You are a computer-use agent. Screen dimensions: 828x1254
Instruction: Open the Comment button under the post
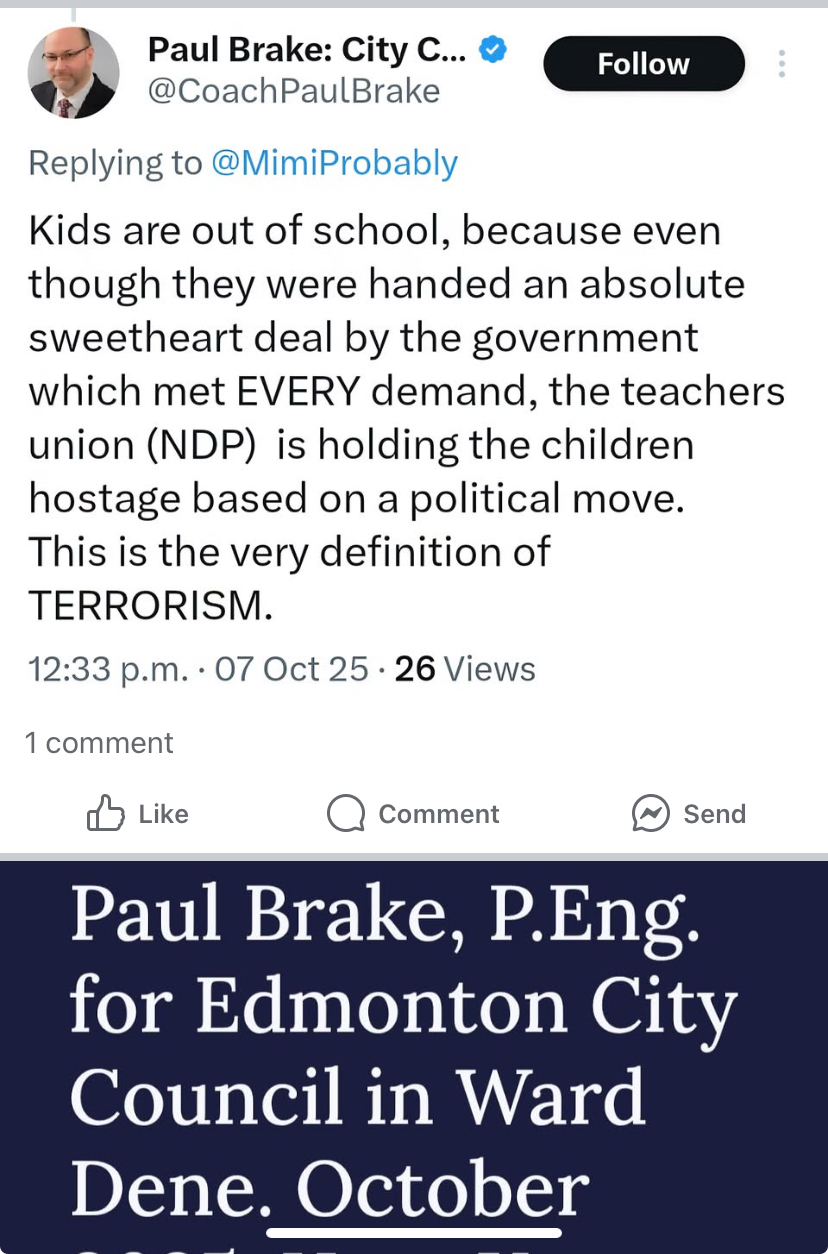(413, 814)
